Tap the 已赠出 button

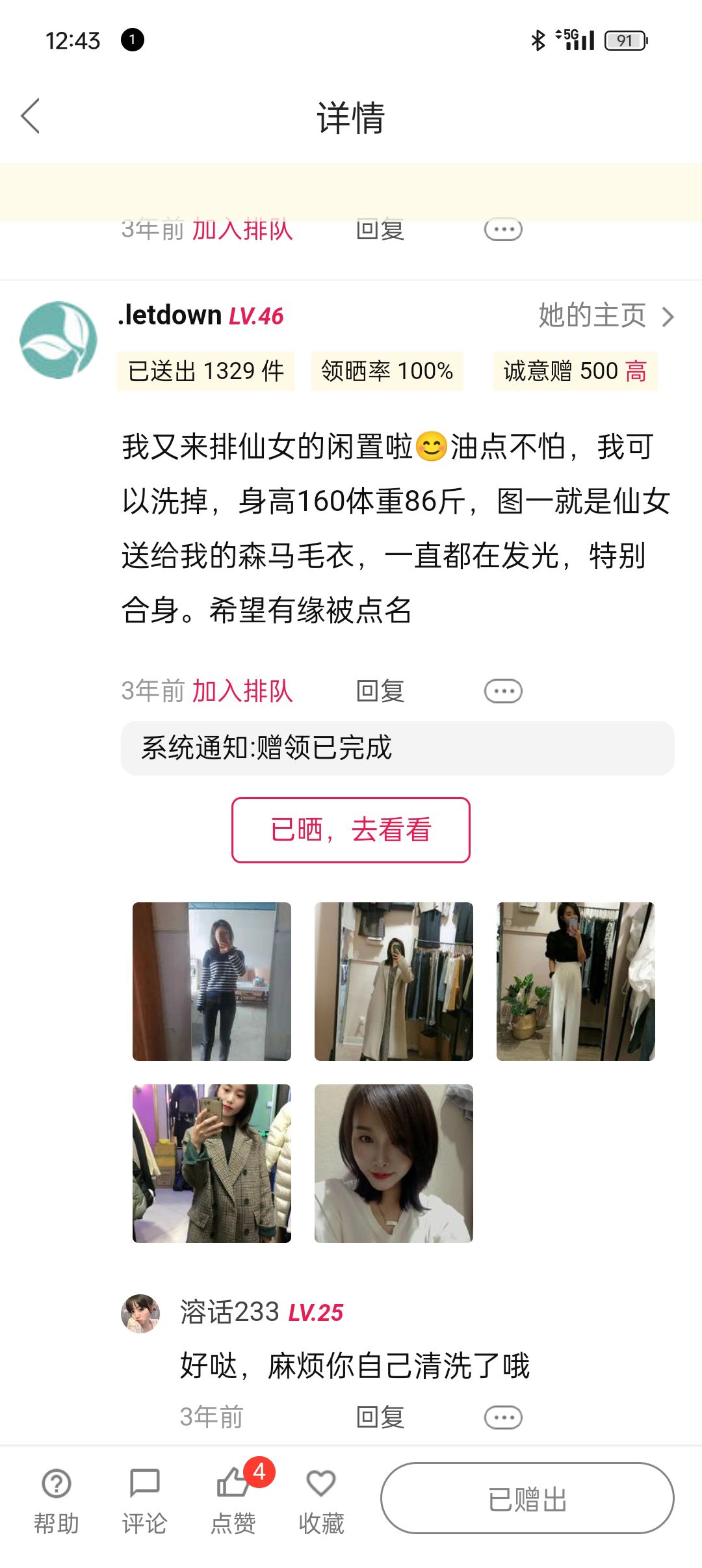(527, 1498)
